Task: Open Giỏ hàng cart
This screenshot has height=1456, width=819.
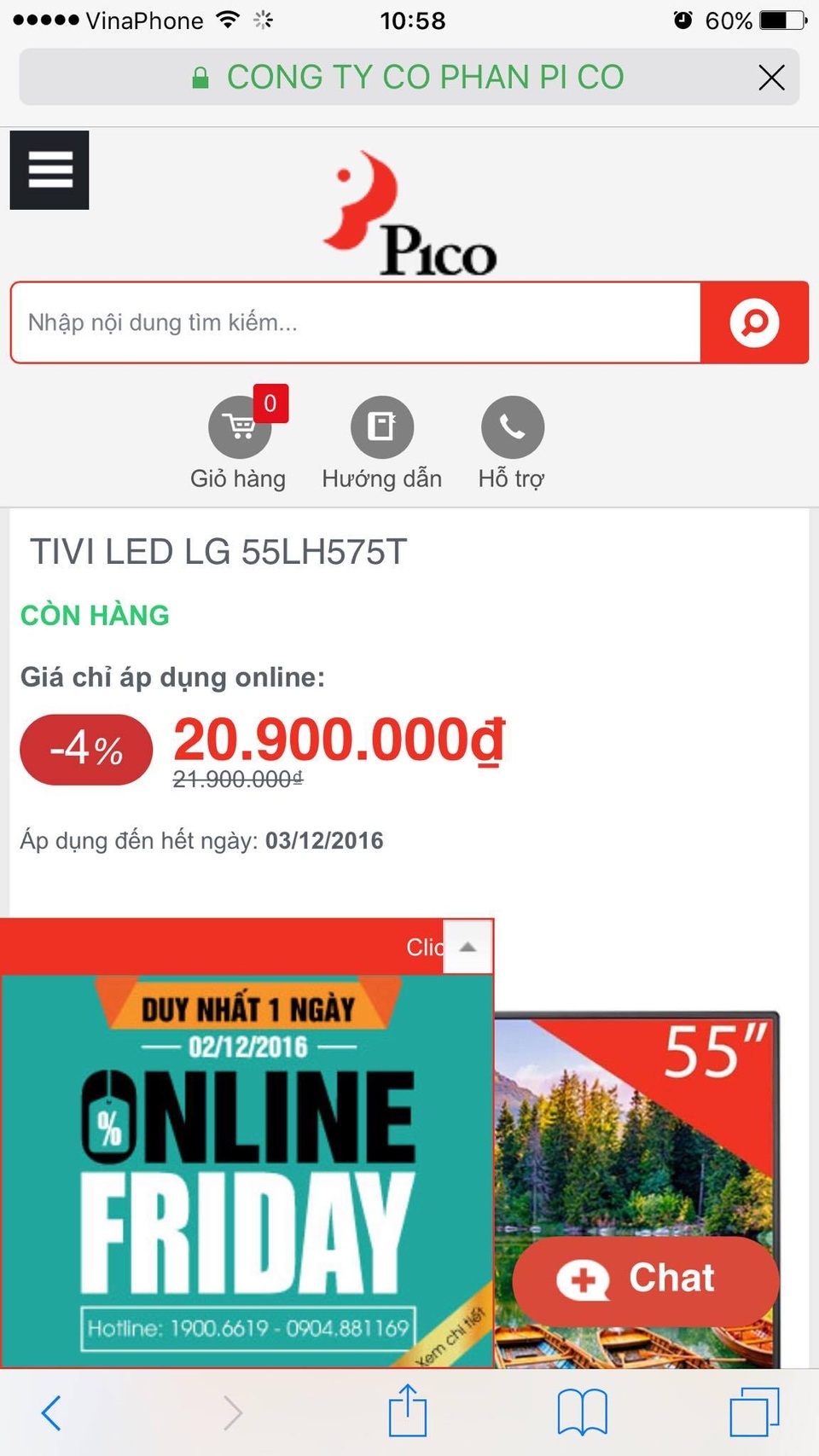Action: tap(240, 427)
